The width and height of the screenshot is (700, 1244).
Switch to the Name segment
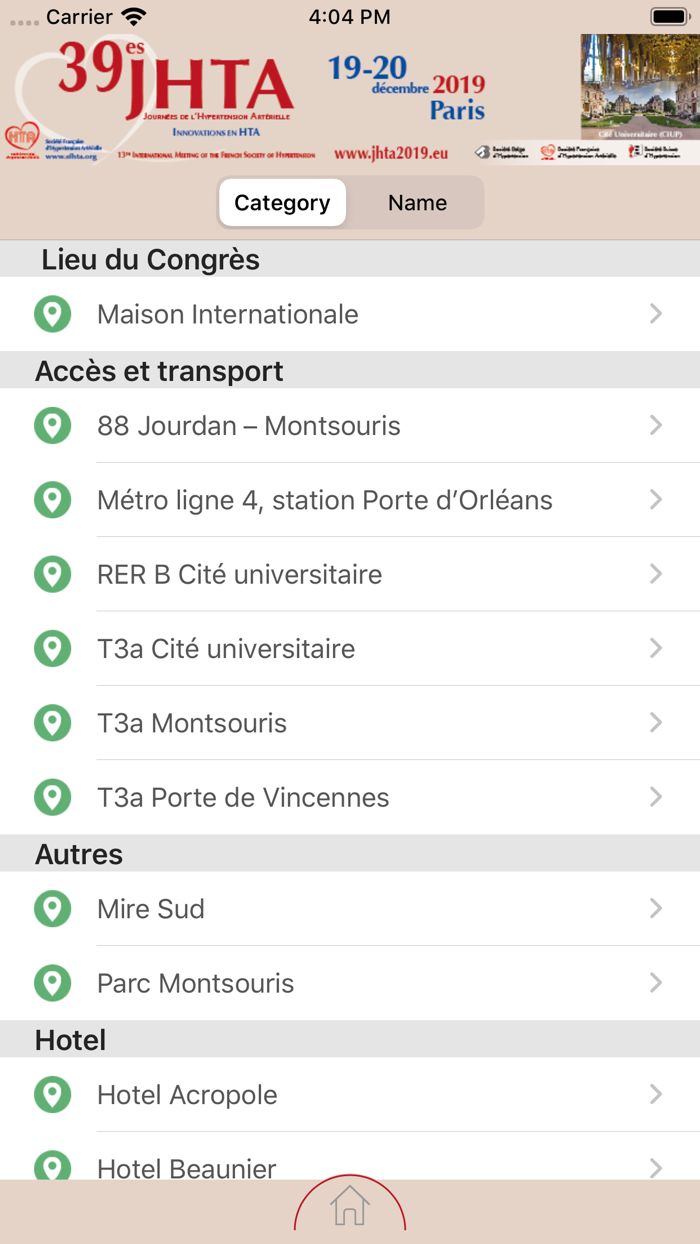pyautogui.click(x=417, y=203)
